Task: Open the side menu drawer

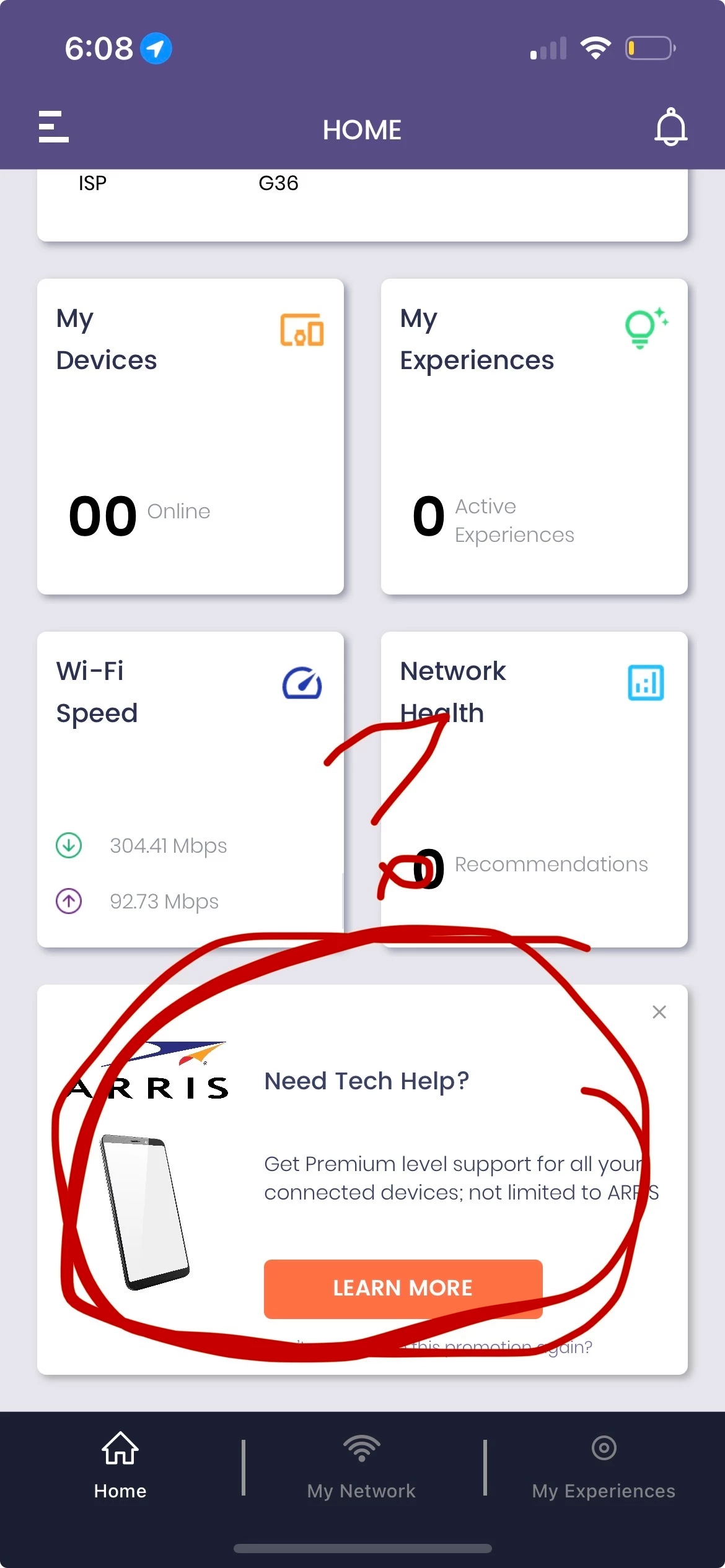Action: click(54, 127)
